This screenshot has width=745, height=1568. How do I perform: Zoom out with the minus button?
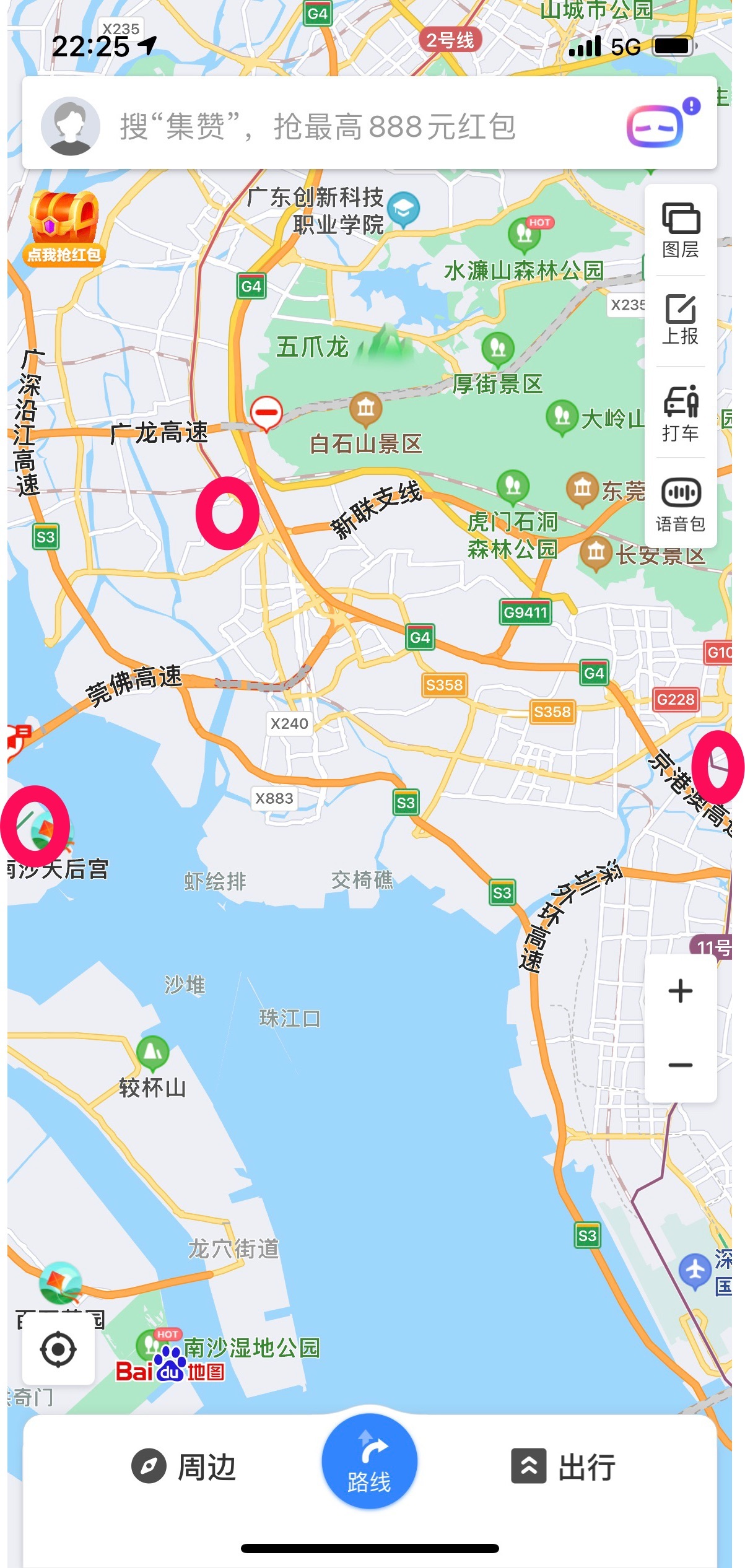pos(680,1065)
